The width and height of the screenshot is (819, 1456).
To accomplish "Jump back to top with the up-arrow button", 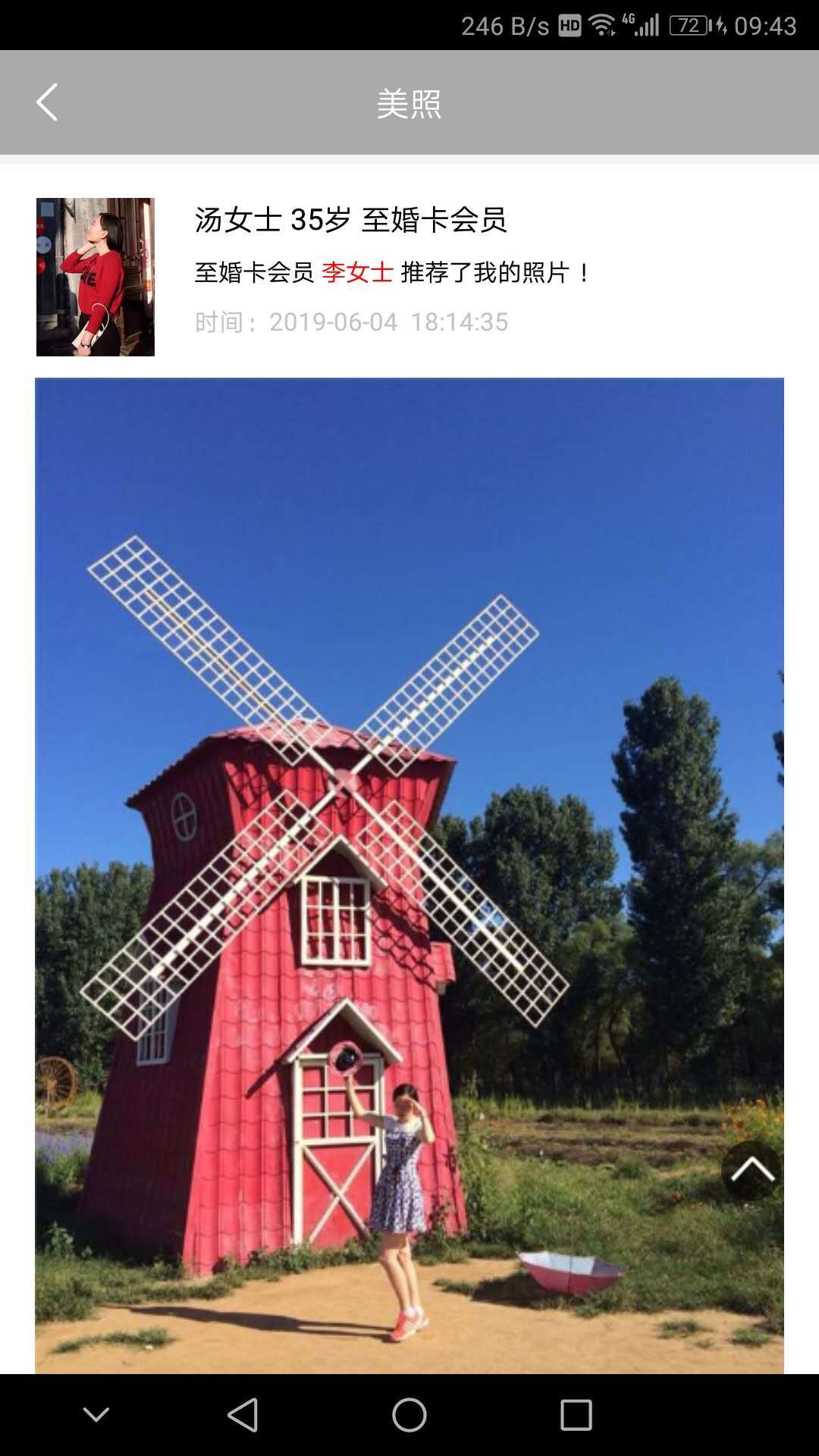I will [x=752, y=1170].
